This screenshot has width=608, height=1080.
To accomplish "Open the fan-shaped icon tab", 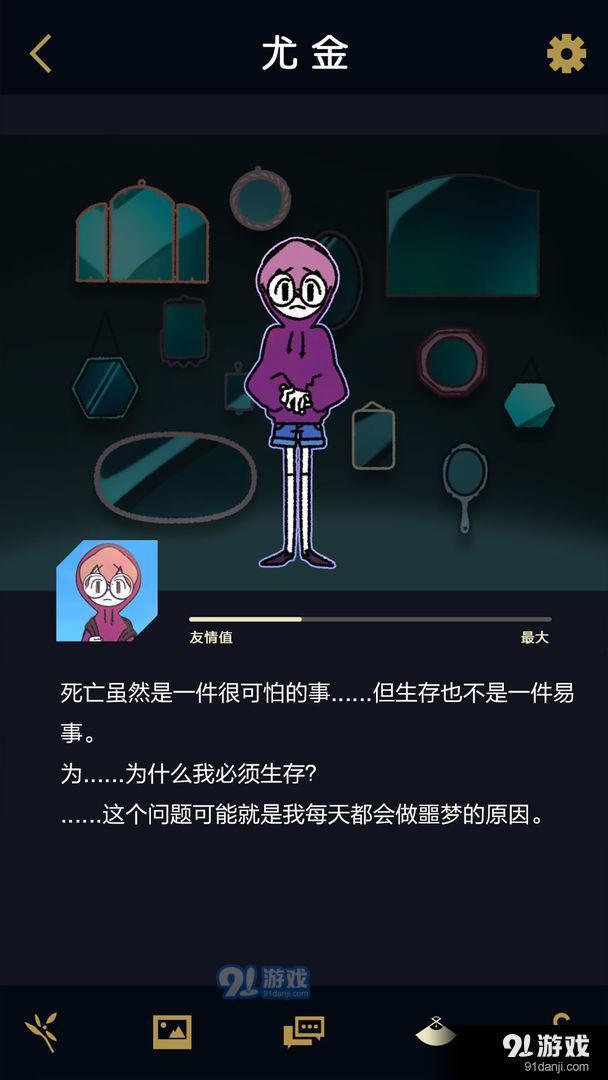I will pos(435,1032).
